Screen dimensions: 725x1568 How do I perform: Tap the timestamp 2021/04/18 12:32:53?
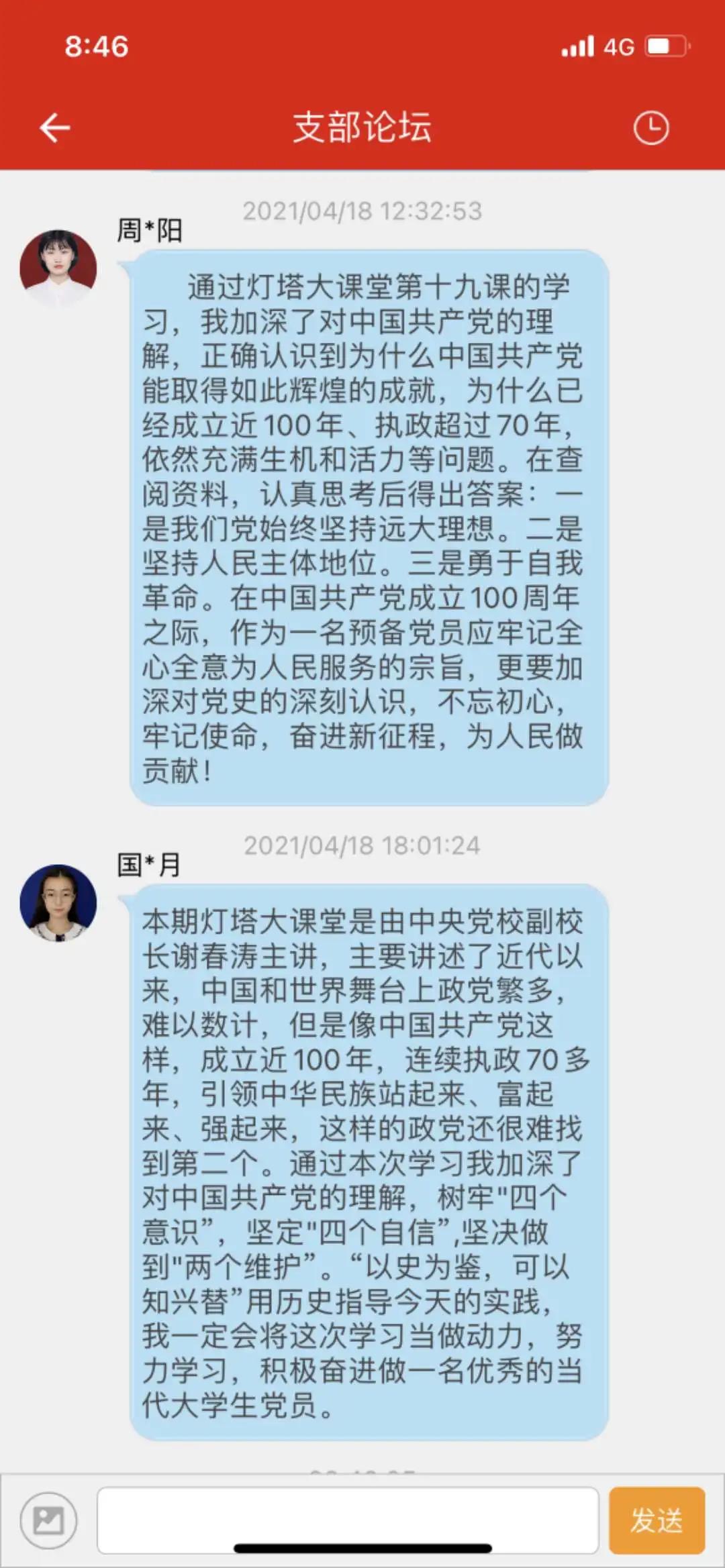(362, 209)
